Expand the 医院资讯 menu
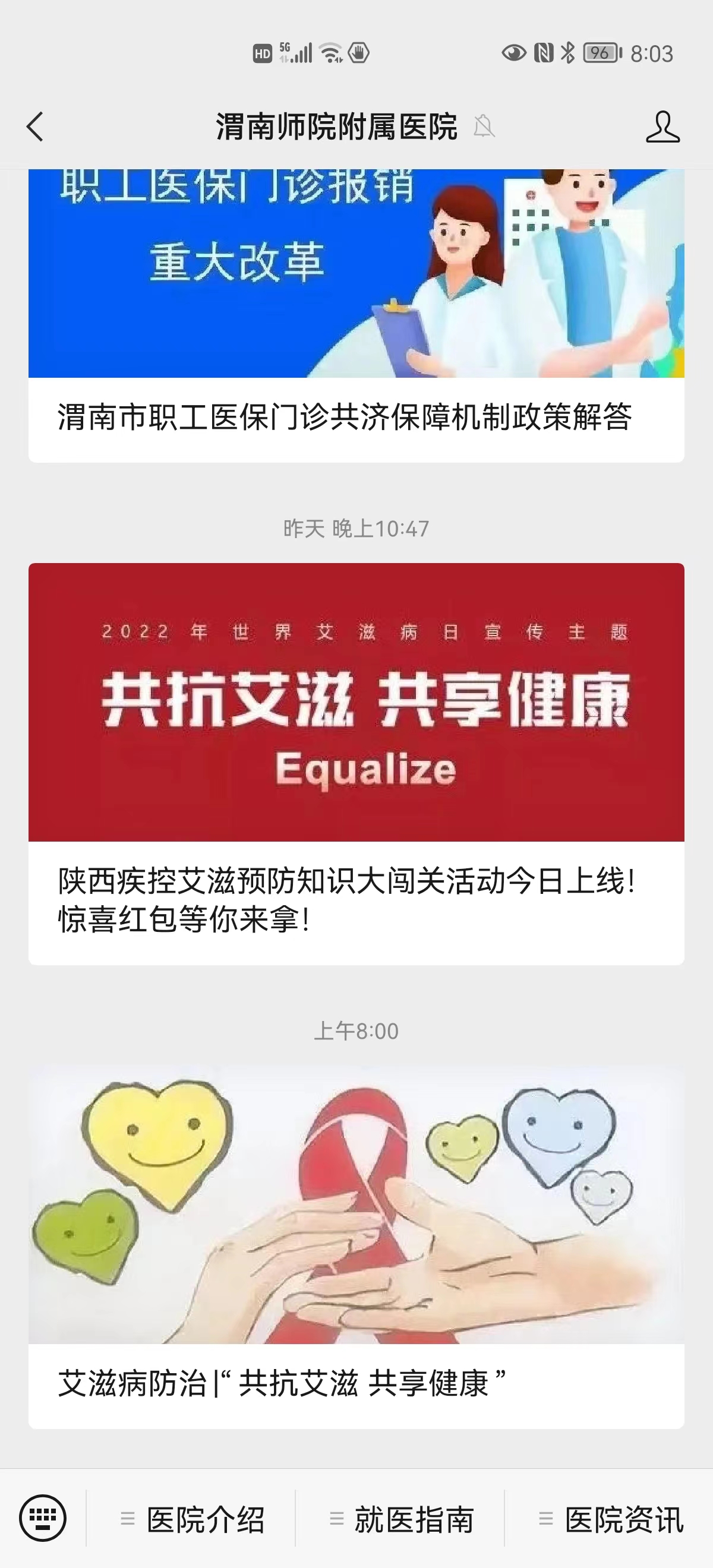This screenshot has height=1568, width=713. tap(611, 1519)
